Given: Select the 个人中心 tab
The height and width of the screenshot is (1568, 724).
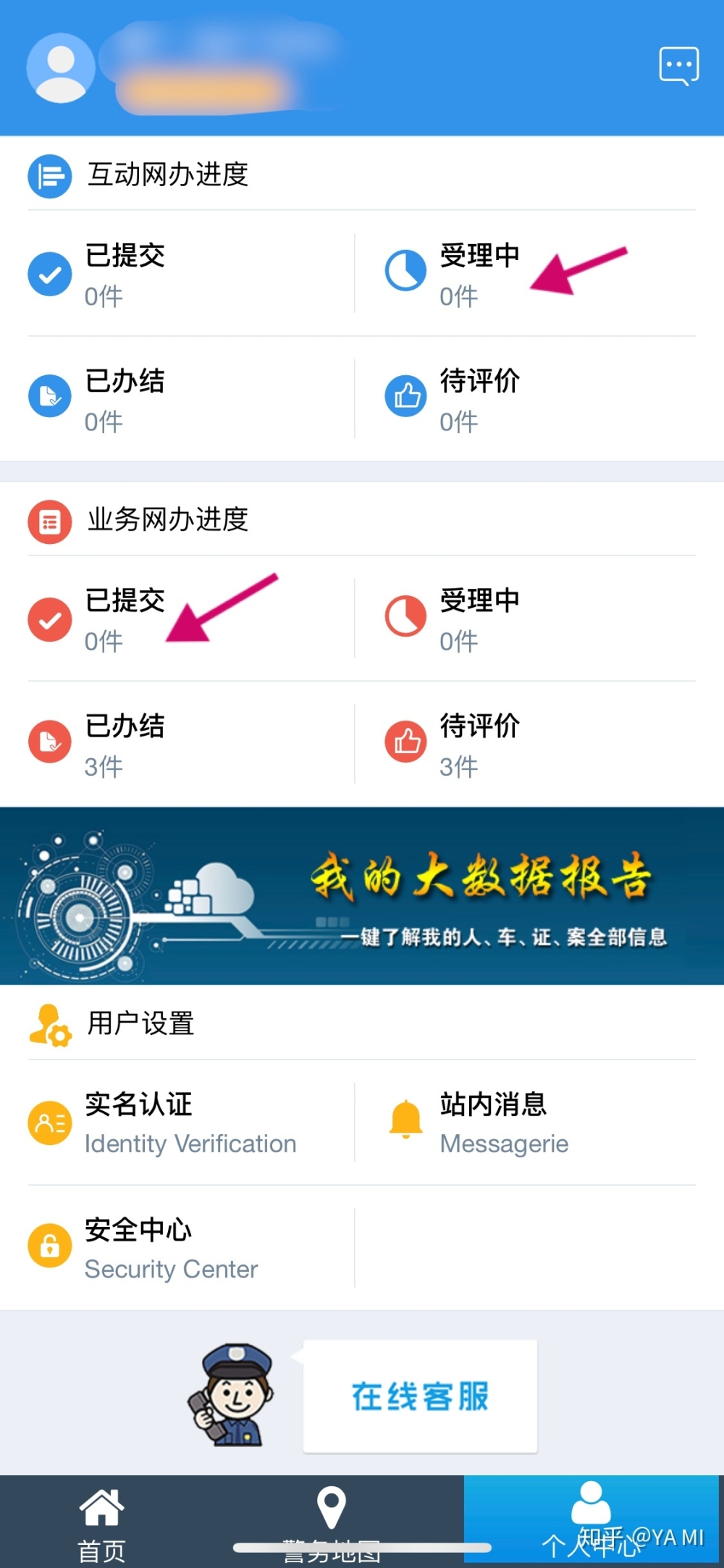Looking at the screenshot, I should click(x=592, y=1520).
